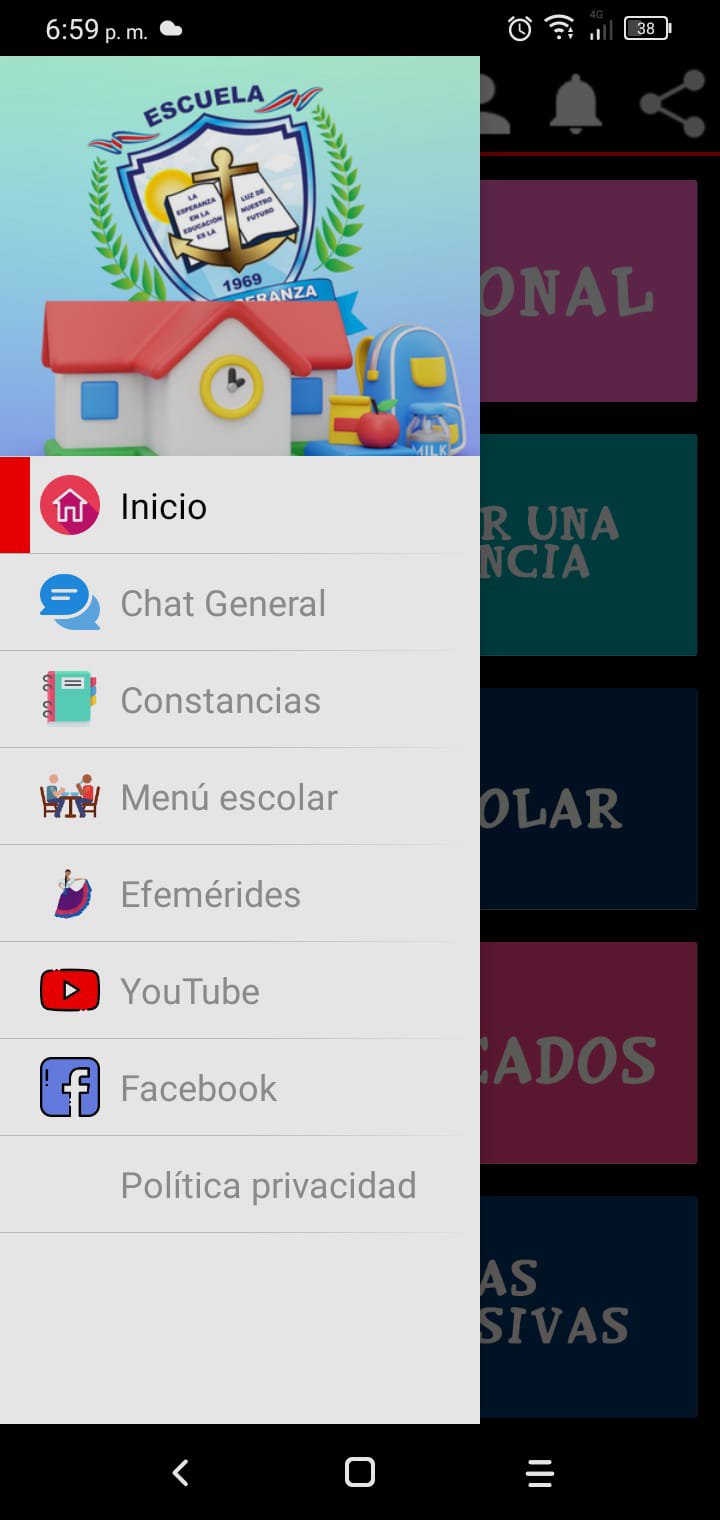Click the Constancias notebook icon
The width and height of the screenshot is (720, 1520).
[x=69, y=699]
